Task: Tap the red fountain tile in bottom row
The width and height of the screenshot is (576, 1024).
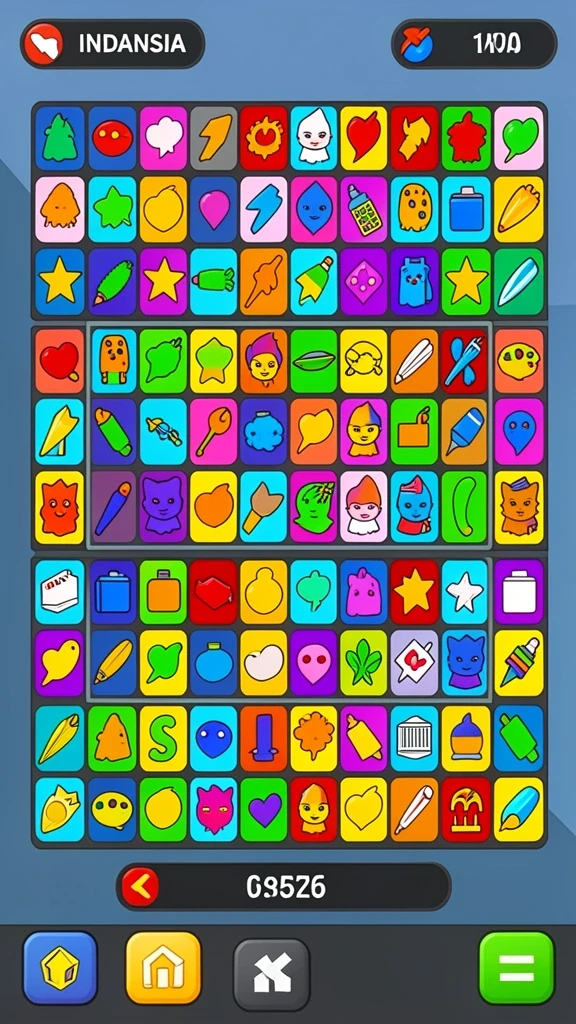Action: coord(466,809)
